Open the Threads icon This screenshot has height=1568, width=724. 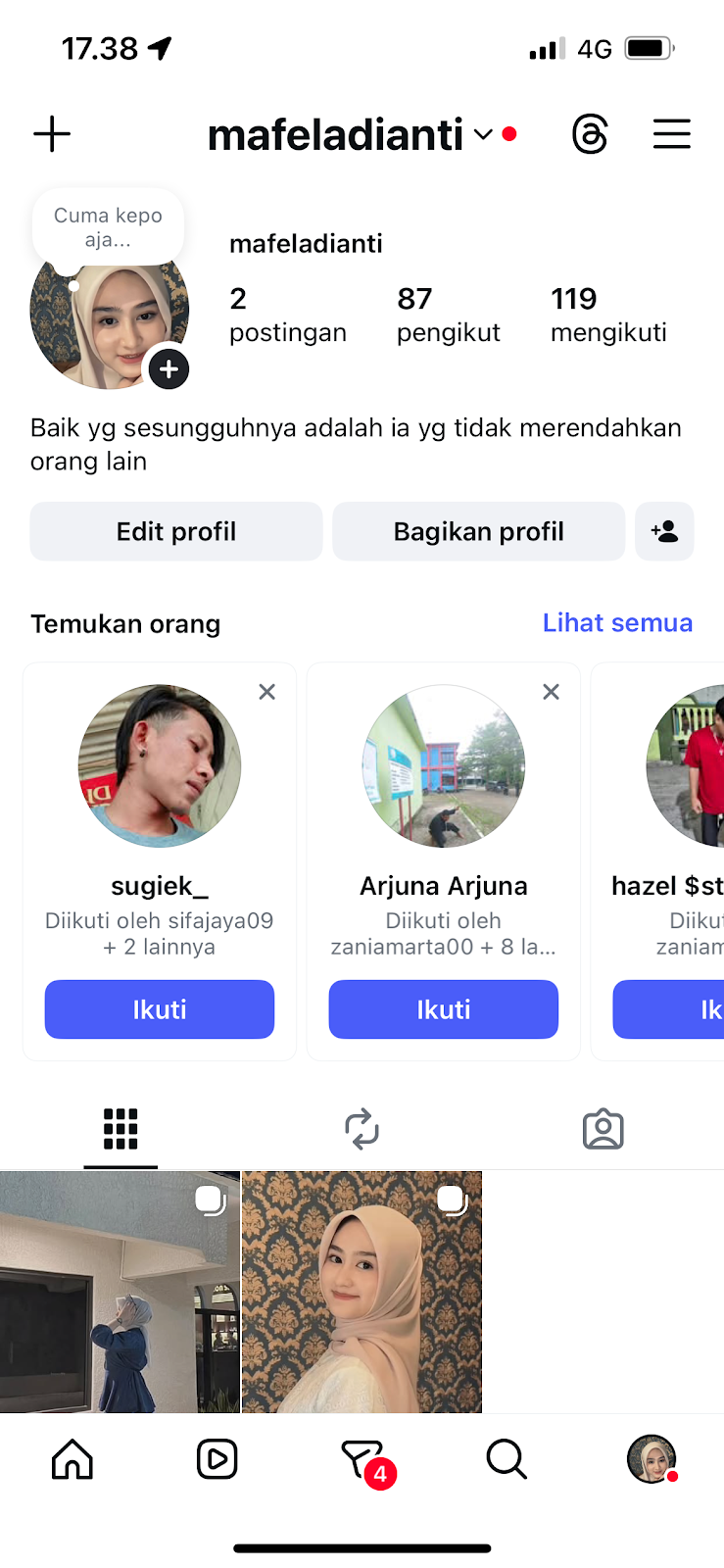(x=590, y=134)
